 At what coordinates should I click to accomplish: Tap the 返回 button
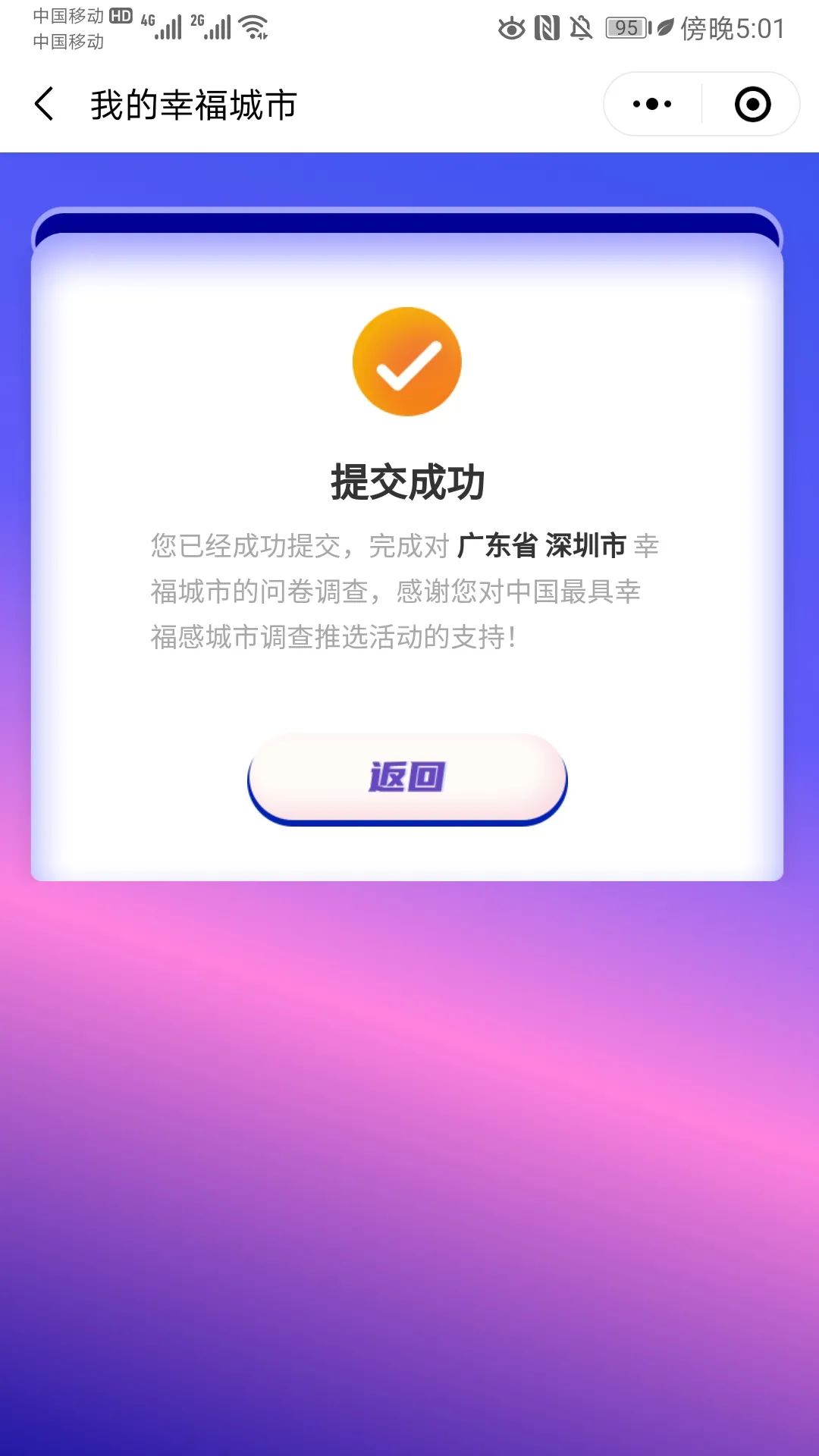(407, 777)
